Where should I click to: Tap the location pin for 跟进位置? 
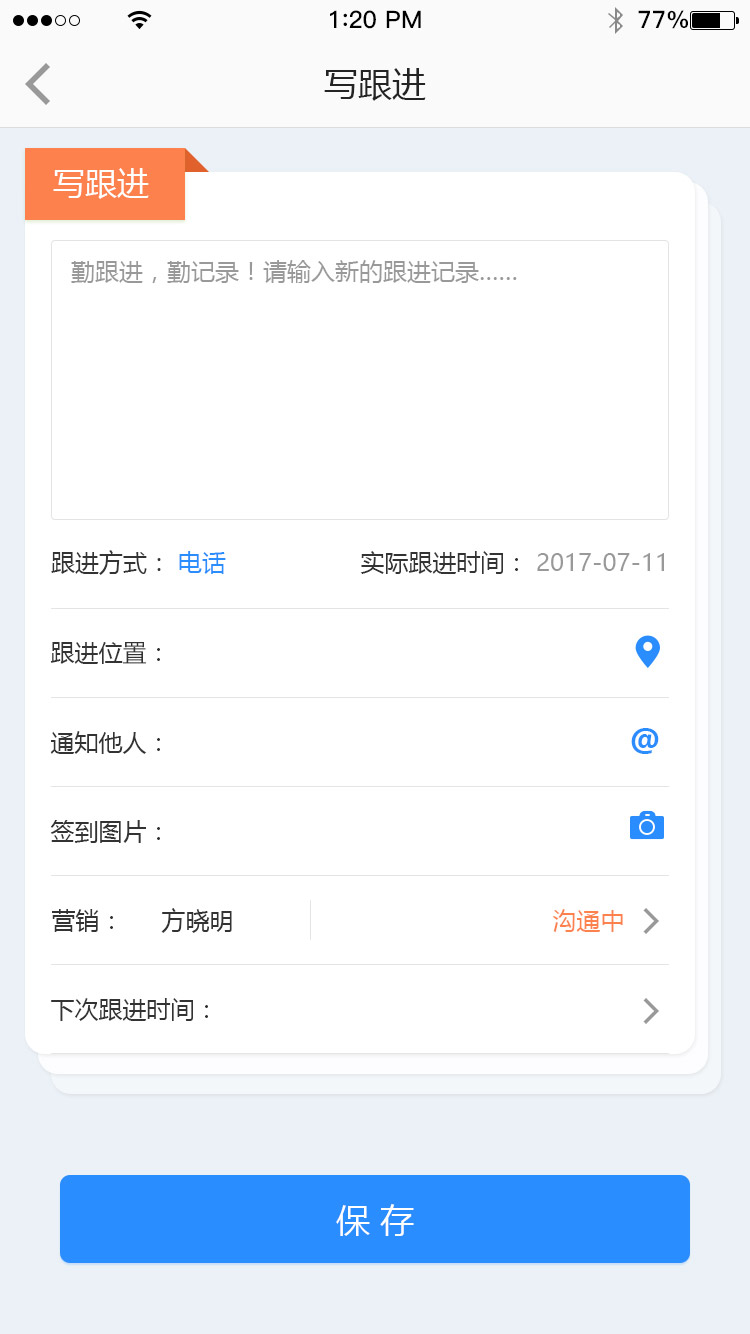648,652
